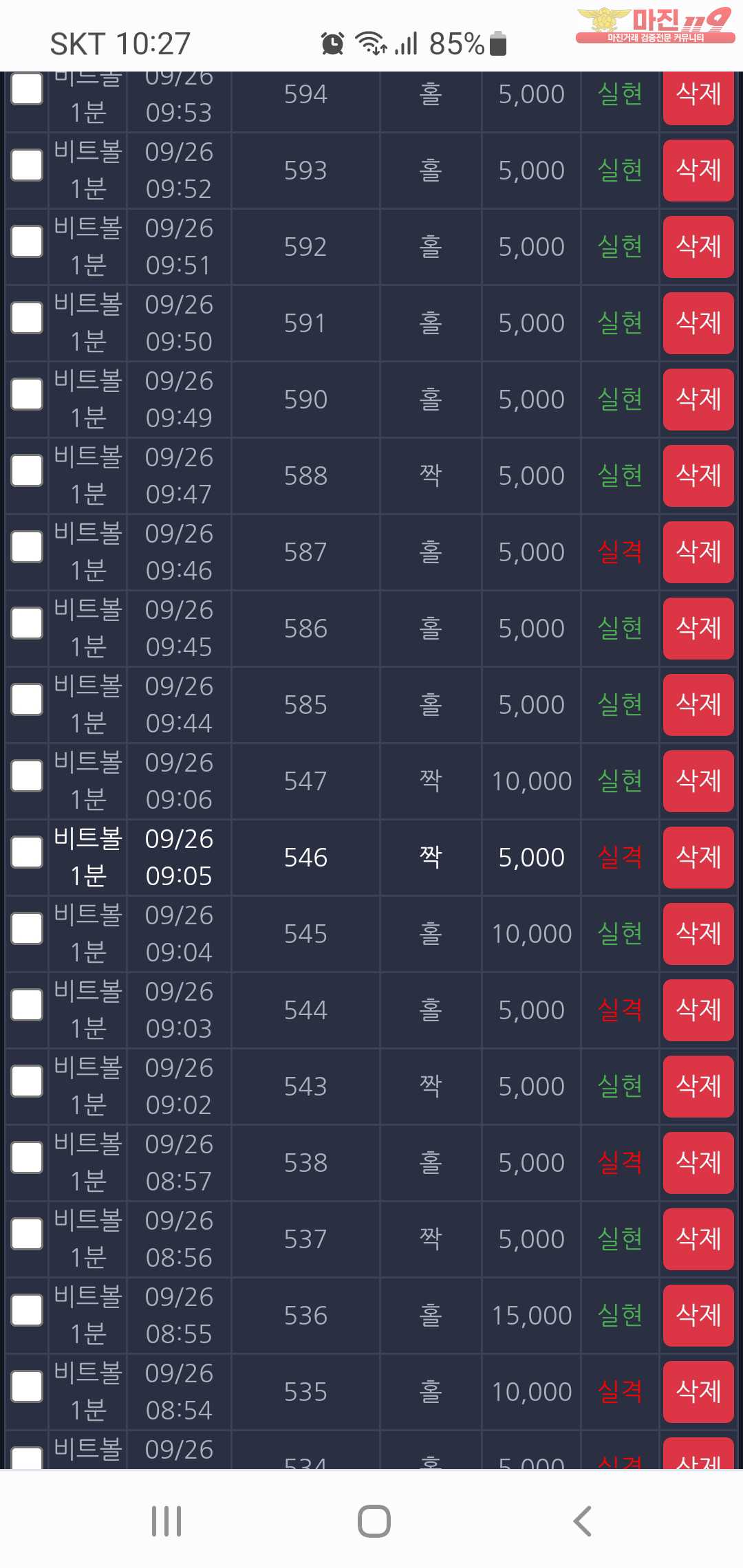The height and width of the screenshot is (1568, 743).
Task: Go back using the navigation bar
Action: pos(582,1521)
